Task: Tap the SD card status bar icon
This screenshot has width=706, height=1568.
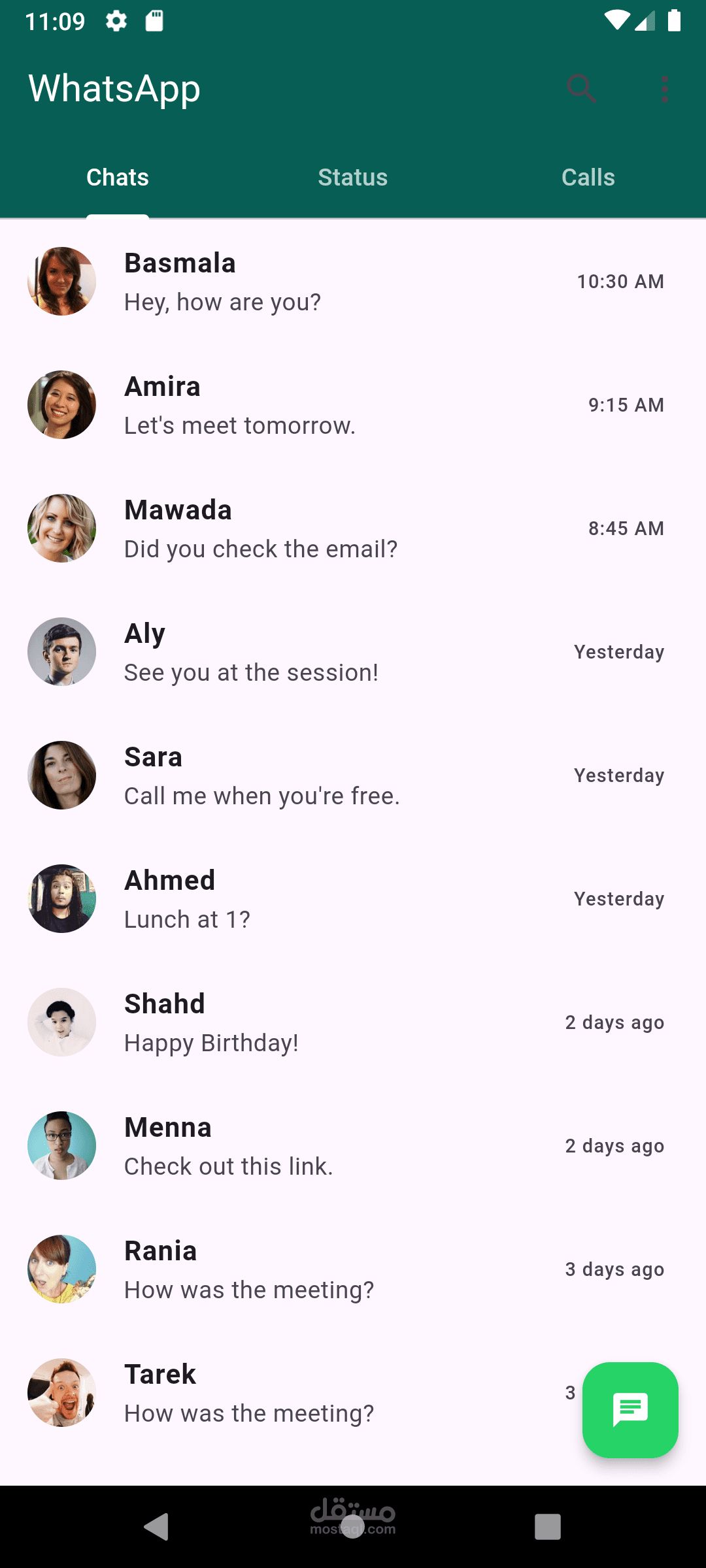Action: click(x=154, y=21)
